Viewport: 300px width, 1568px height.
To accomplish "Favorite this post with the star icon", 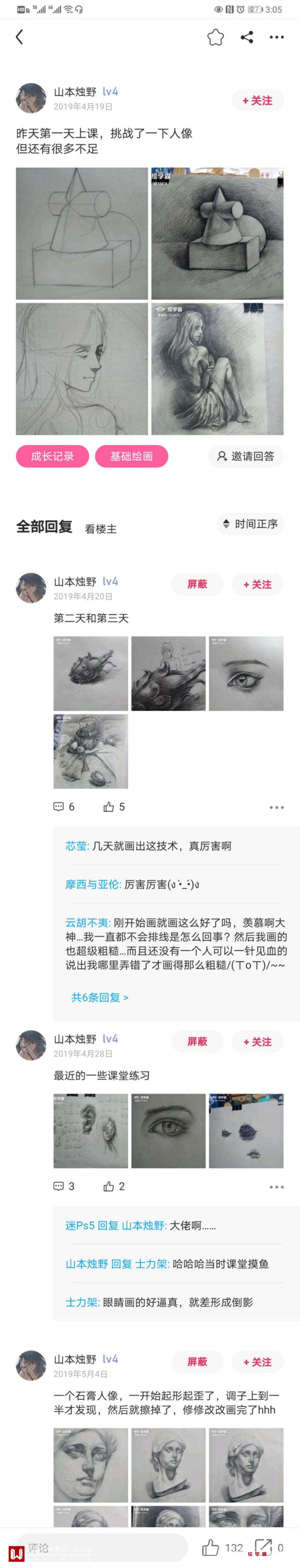I will tap(215, 37).
